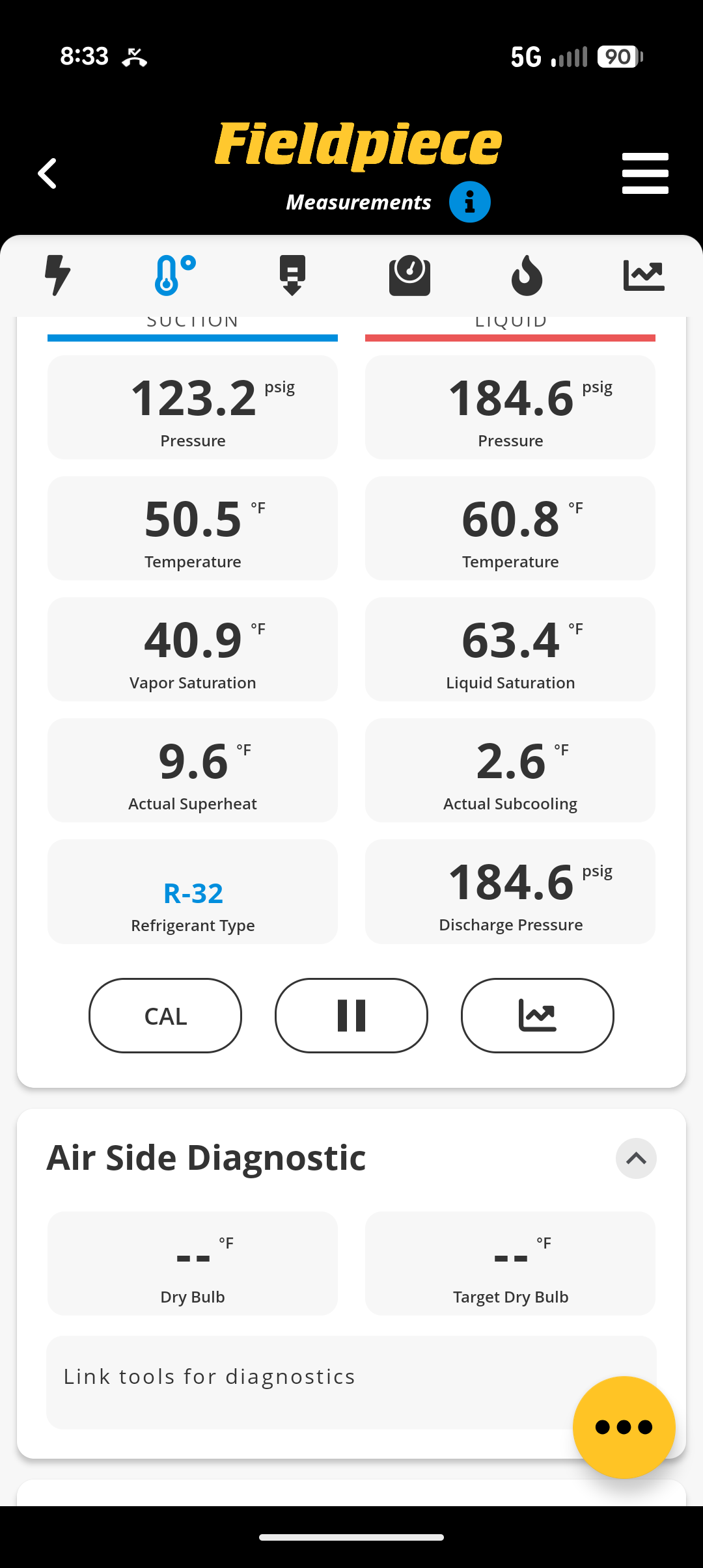Switch to the trend chart tab
Viewport: 703px width, 1568px height.
644,275
